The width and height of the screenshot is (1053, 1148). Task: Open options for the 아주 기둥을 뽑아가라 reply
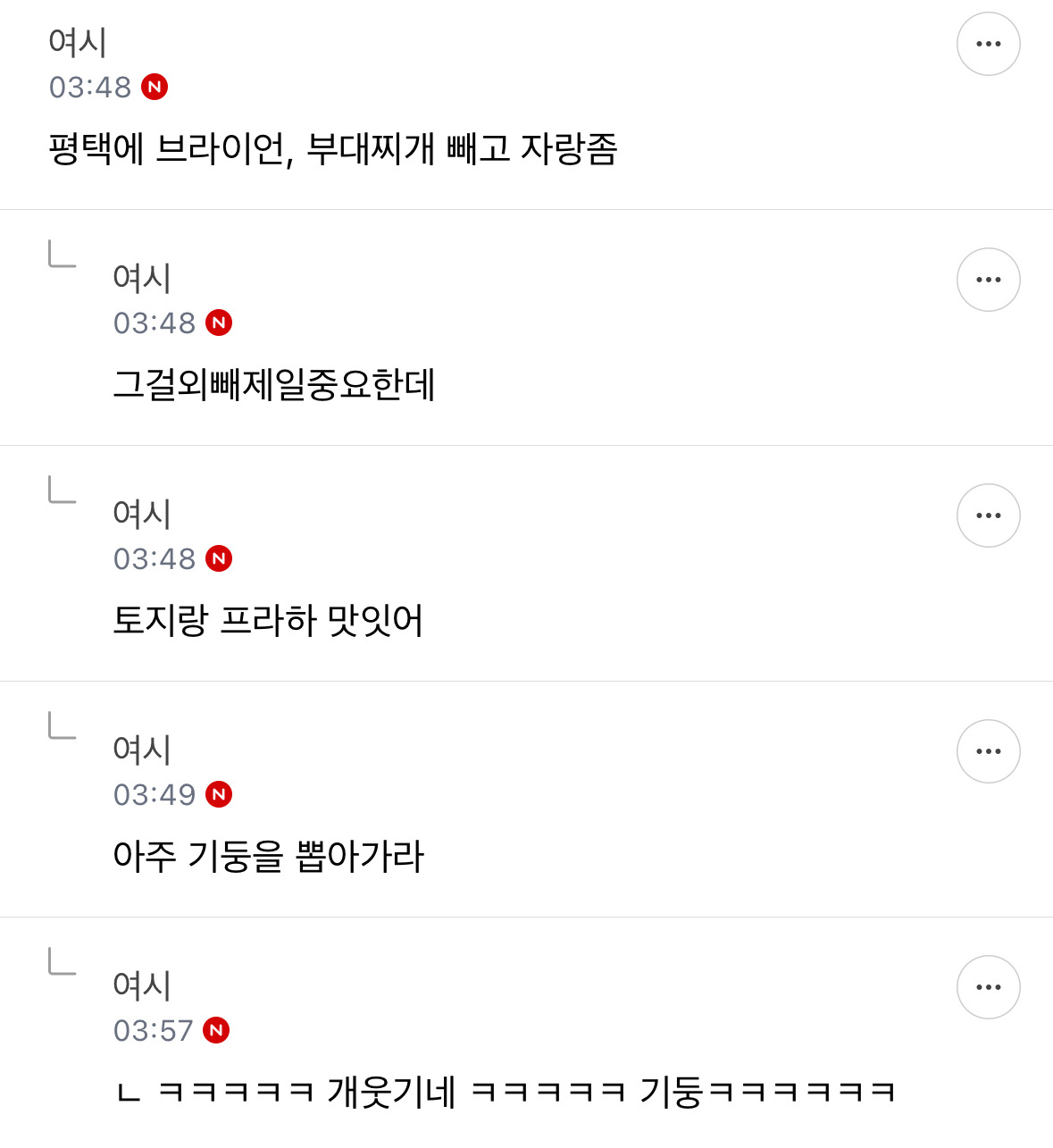point(988,751)
